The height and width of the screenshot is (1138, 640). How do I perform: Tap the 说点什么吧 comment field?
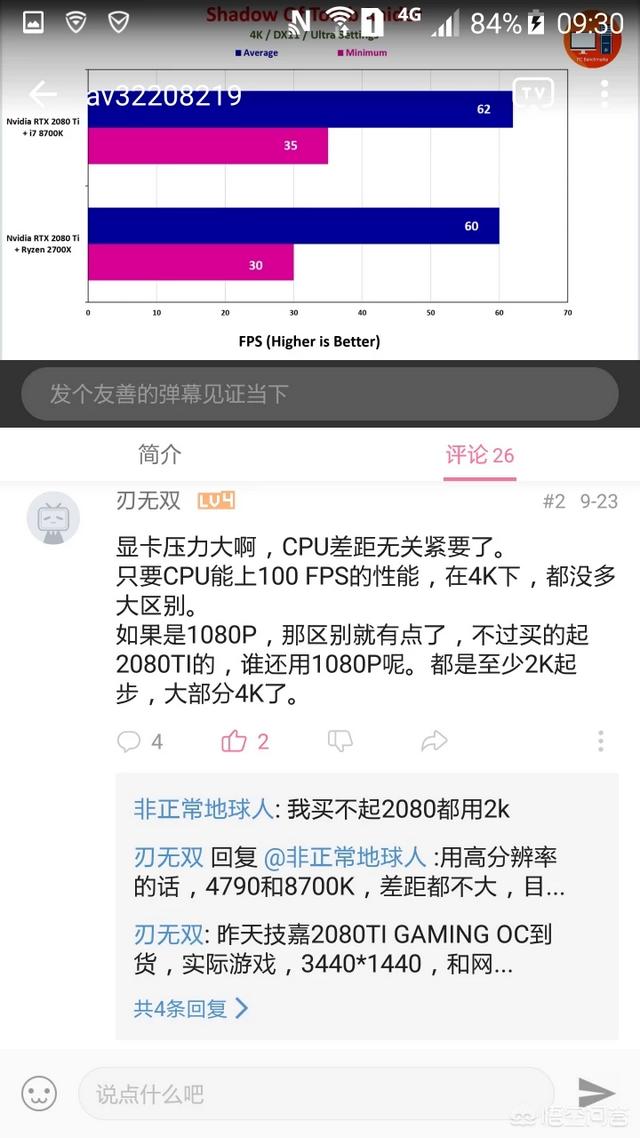[316, 1093]
